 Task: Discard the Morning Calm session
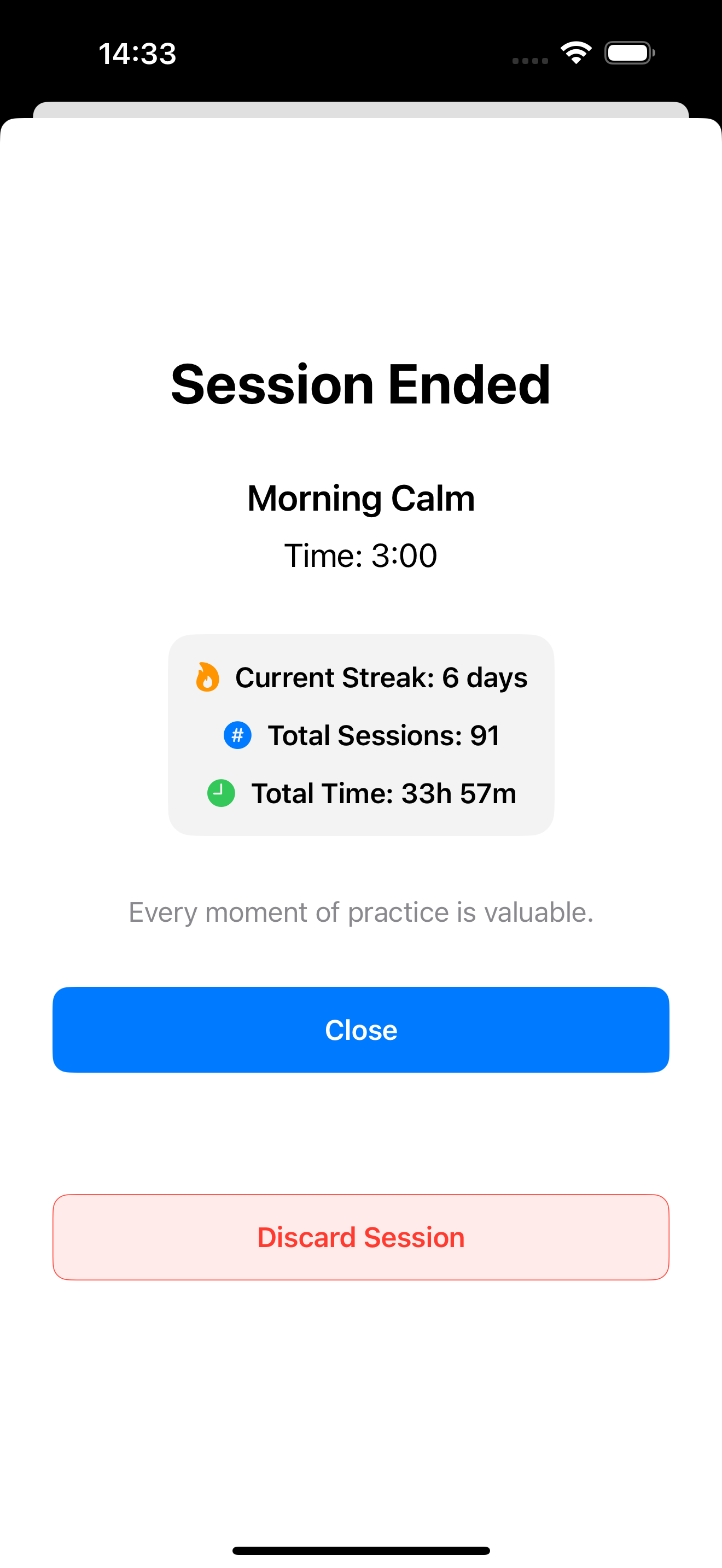[361, 1237]
